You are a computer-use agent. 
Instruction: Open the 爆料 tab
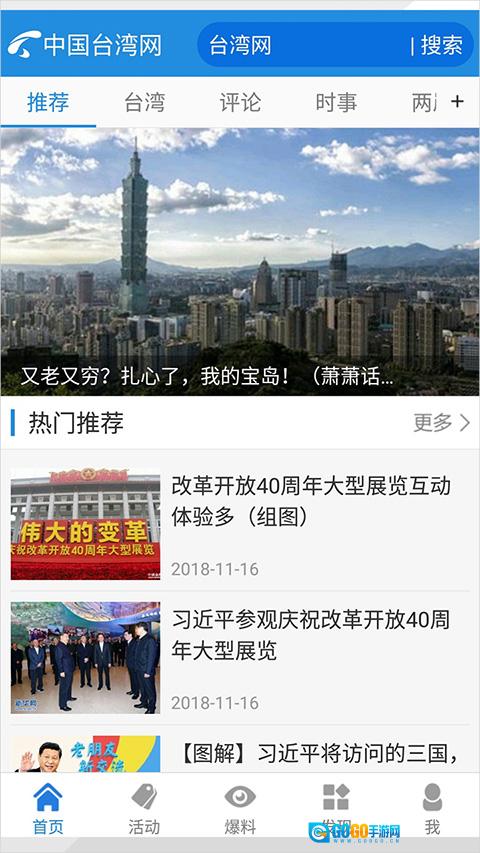pos(240,808)
